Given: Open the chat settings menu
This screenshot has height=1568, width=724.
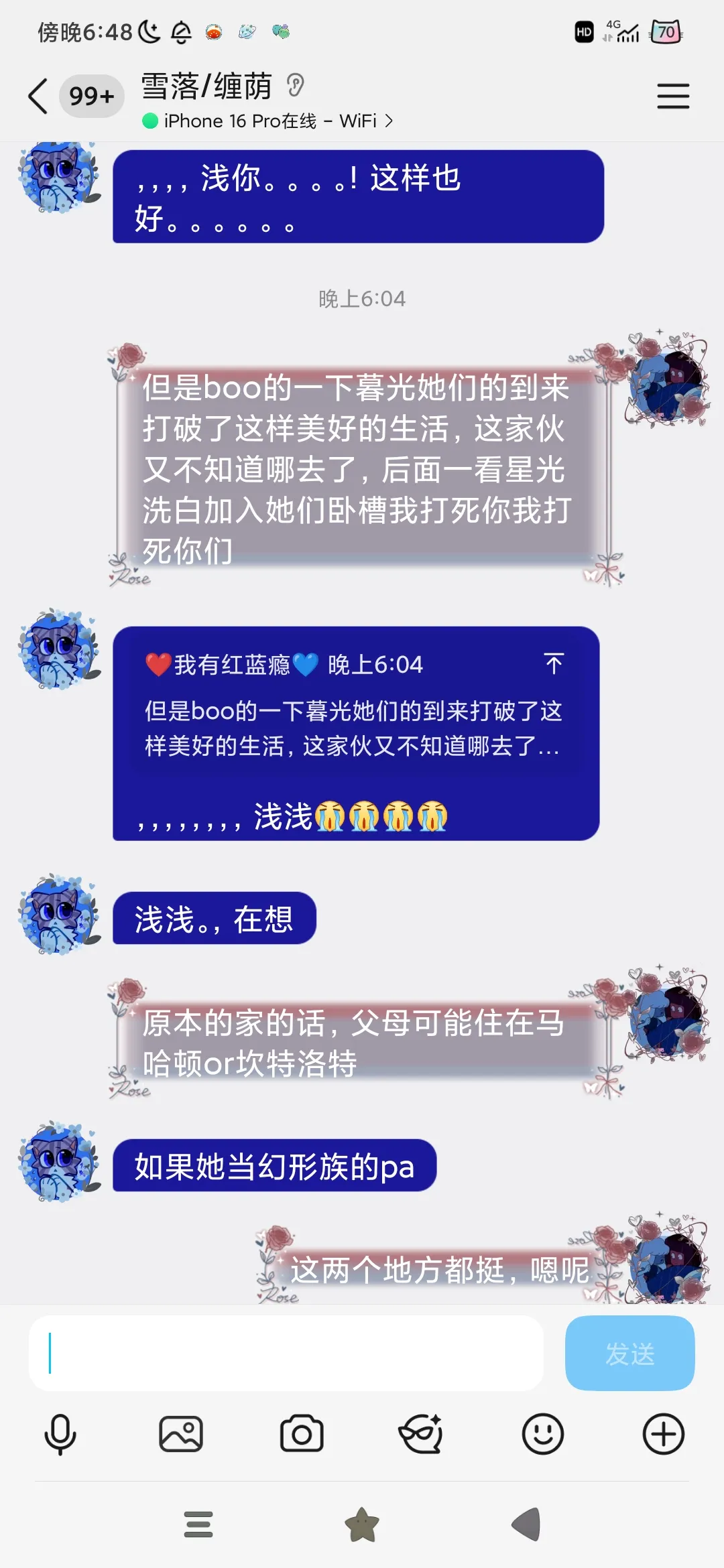Looking at the screenshot, I should (x=673, y=96).
